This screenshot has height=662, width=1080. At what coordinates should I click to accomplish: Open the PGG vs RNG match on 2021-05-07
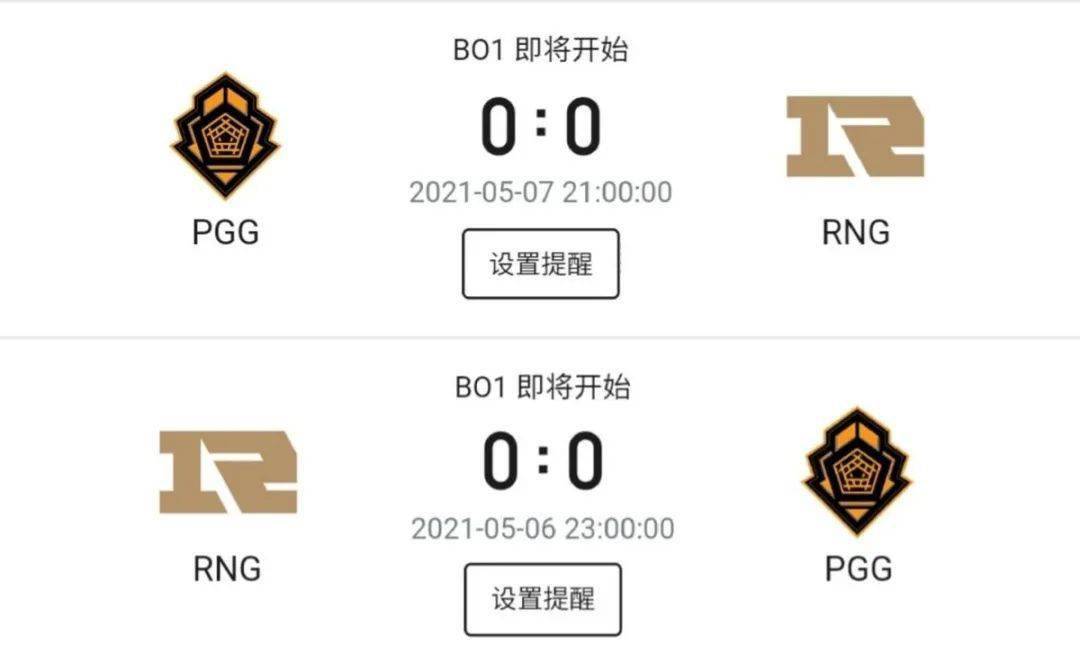point(540,130)
